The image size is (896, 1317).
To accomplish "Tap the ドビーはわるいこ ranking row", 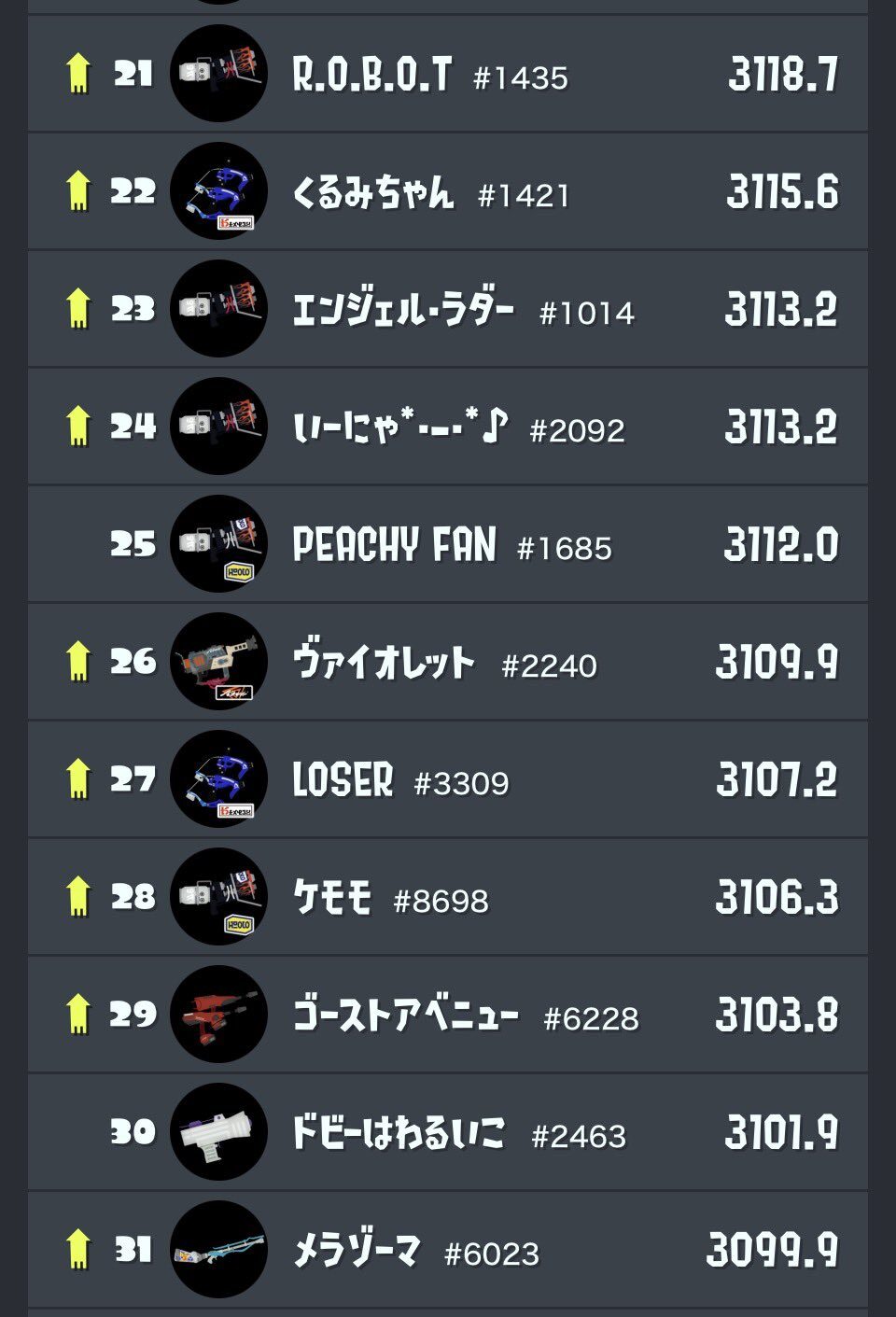I will 448,1132.
